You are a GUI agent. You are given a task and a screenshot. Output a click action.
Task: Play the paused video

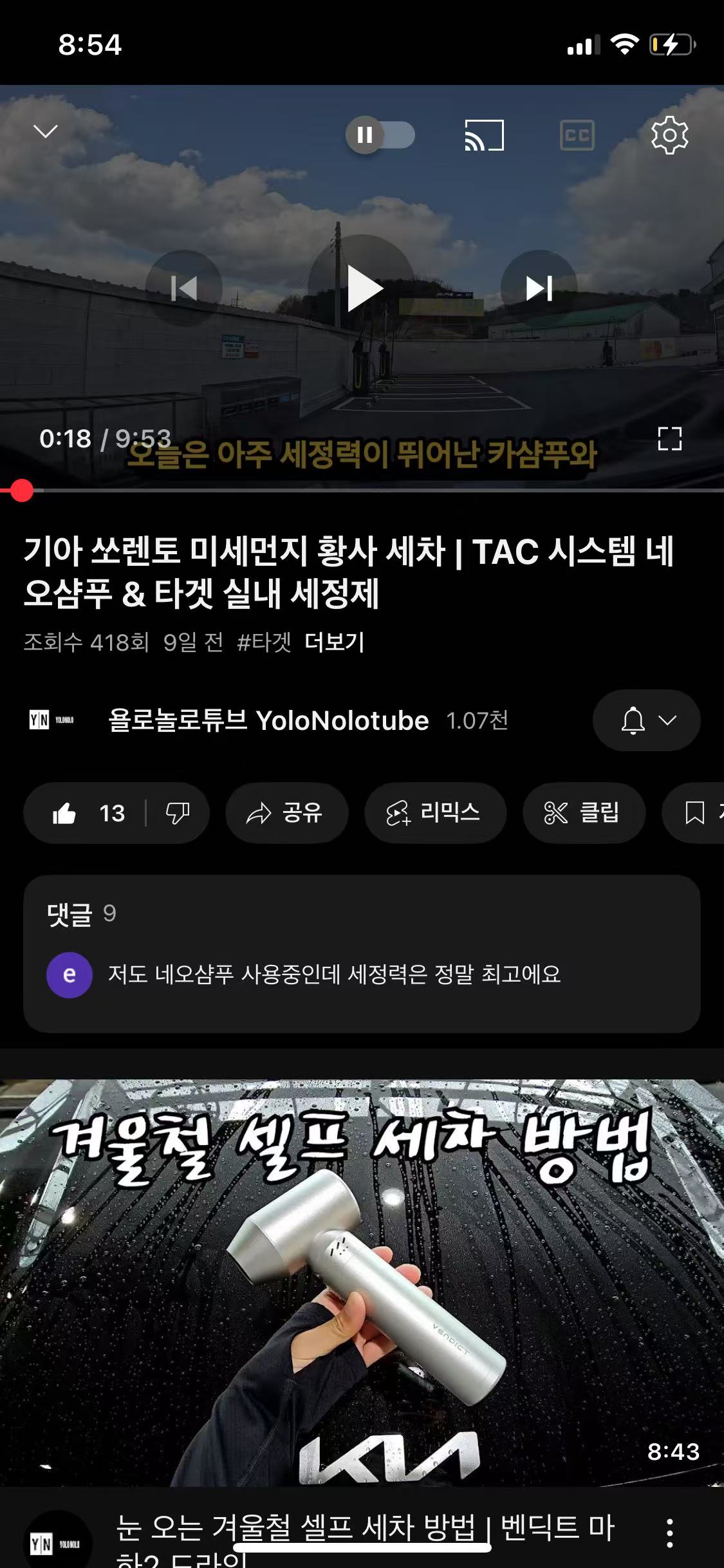(362, 288)
